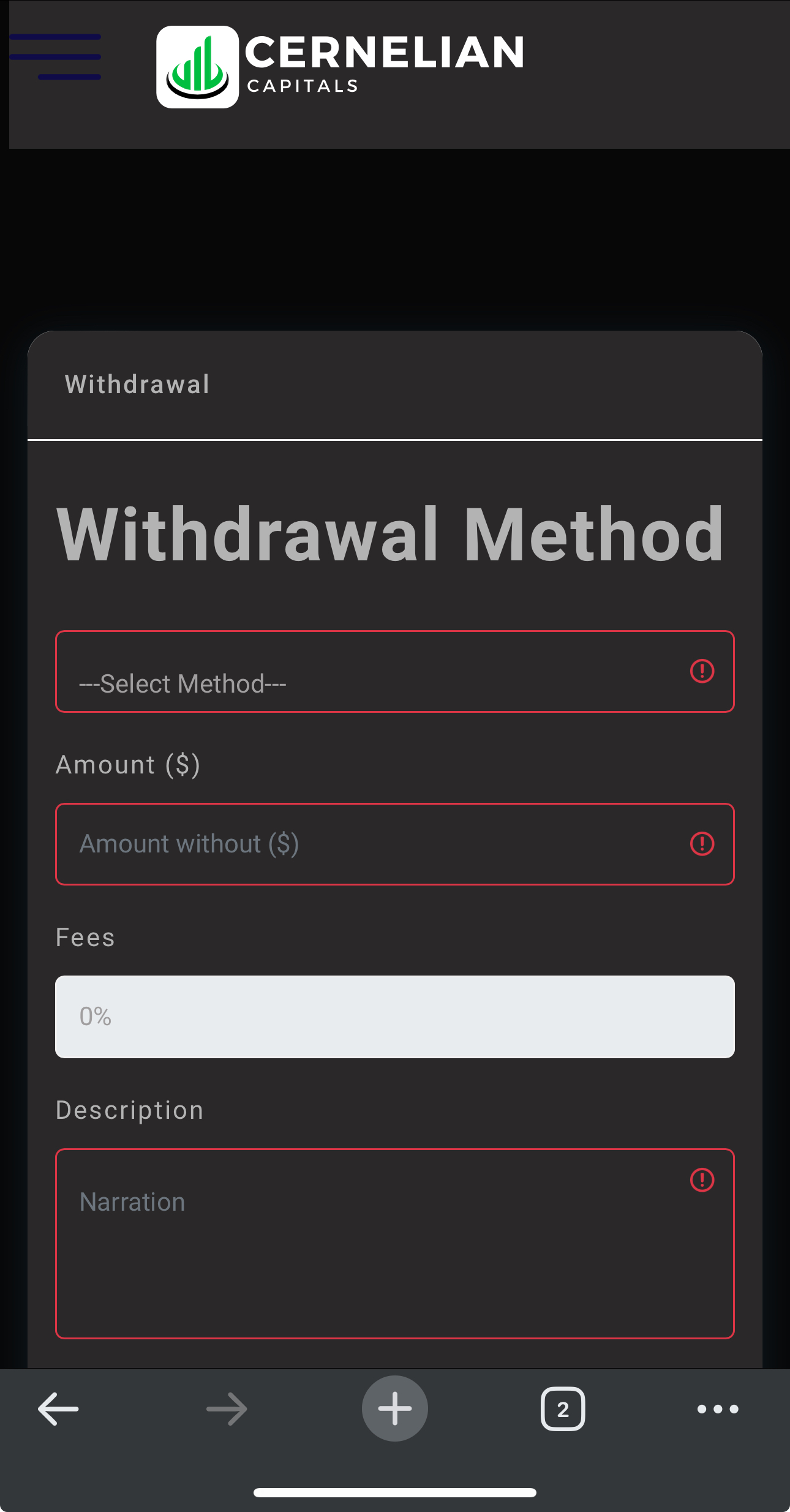Open the browser's three-dot menu
Viewport: 790px width, 1512px height.
click(x=718, y=1409)
